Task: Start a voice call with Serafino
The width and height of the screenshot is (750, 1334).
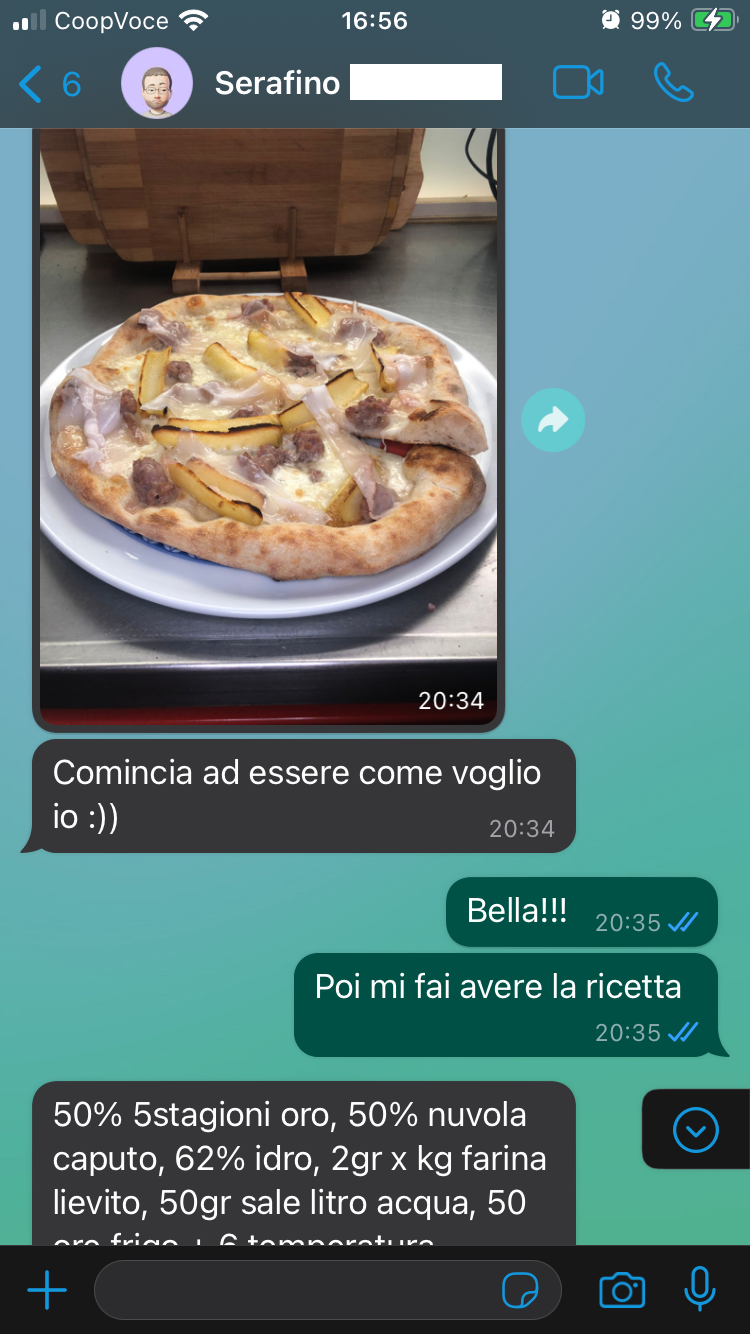Action: [x=673, y=83]
